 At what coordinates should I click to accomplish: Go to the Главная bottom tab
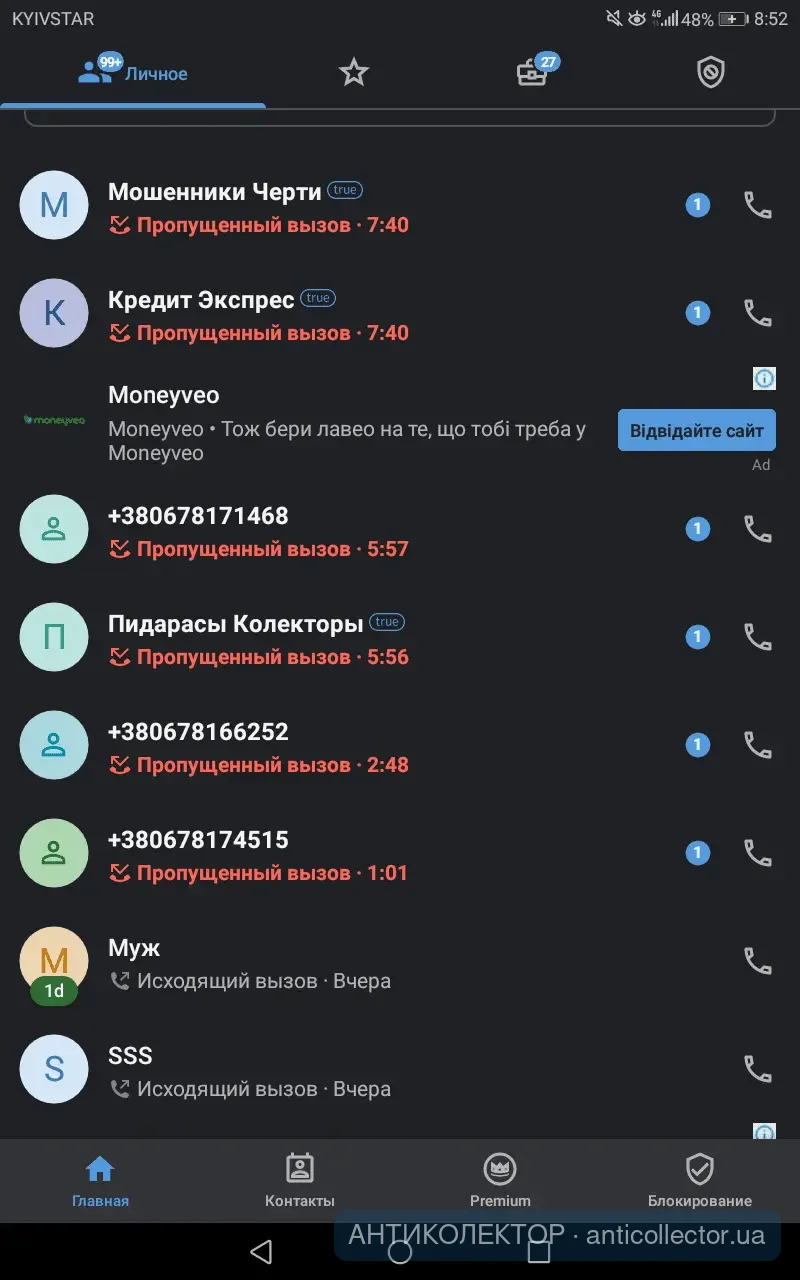pyautogui.click(x=100, y=1180)
